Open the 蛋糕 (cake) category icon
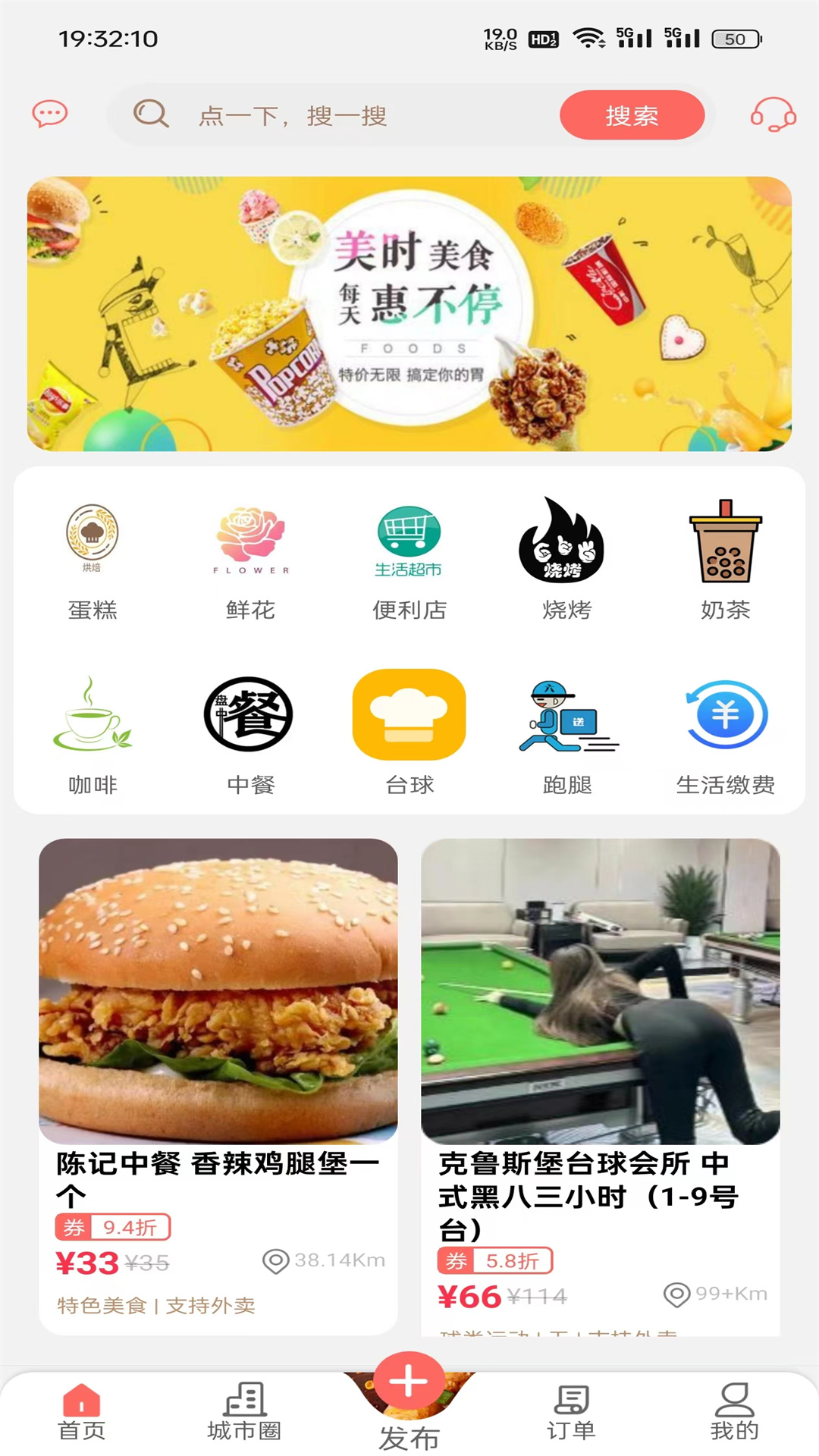The width and height of the screenshot is (819, 1456). [91, 540]
